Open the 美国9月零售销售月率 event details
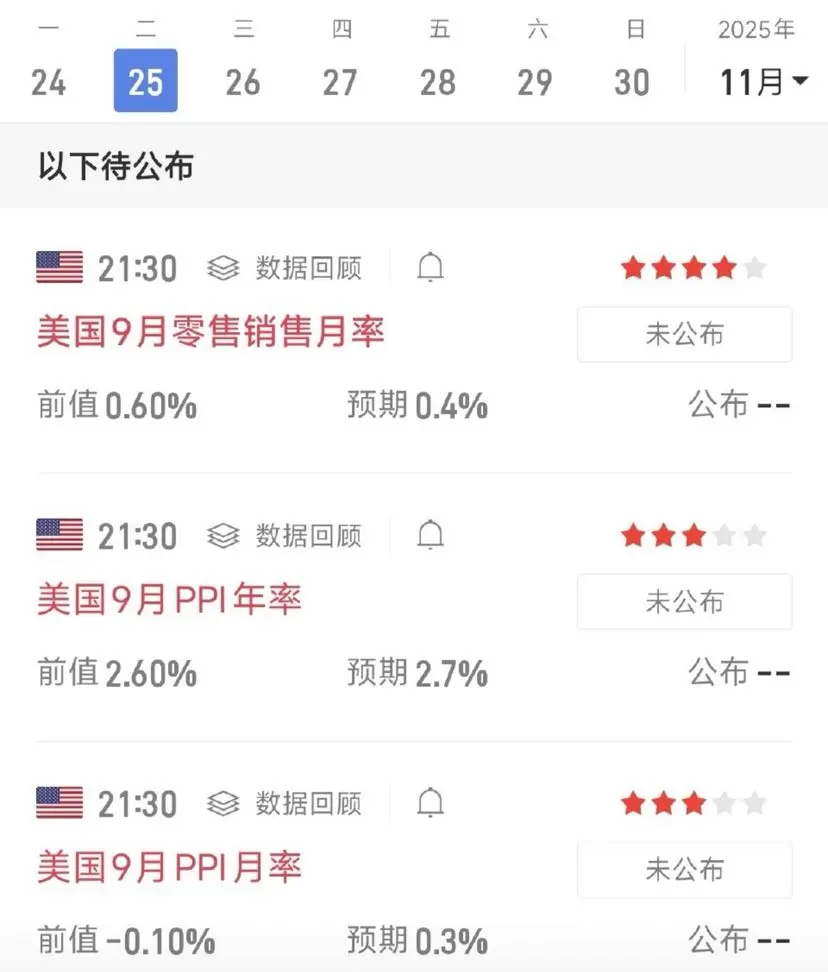 point(211,332)
